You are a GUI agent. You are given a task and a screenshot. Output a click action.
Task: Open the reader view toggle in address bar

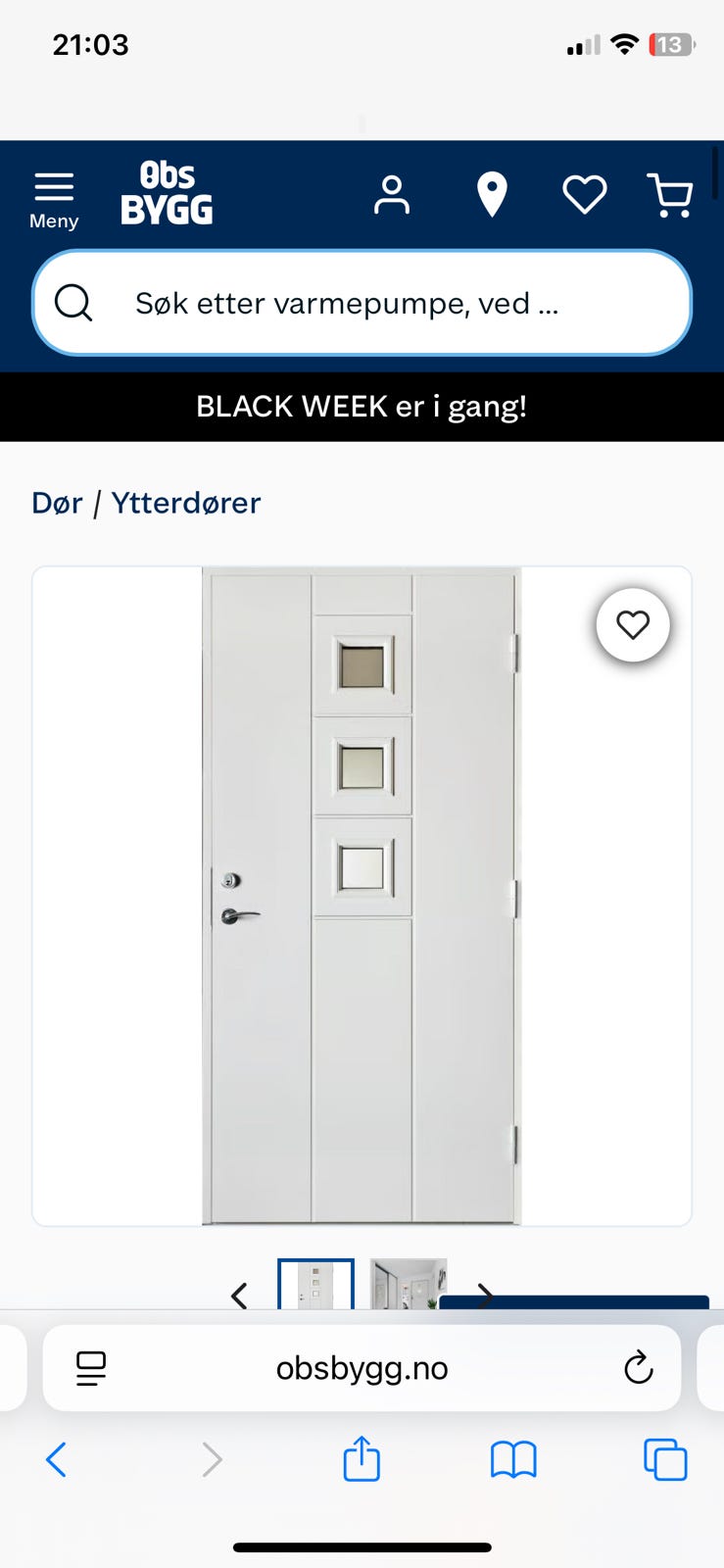(89, 1368)
